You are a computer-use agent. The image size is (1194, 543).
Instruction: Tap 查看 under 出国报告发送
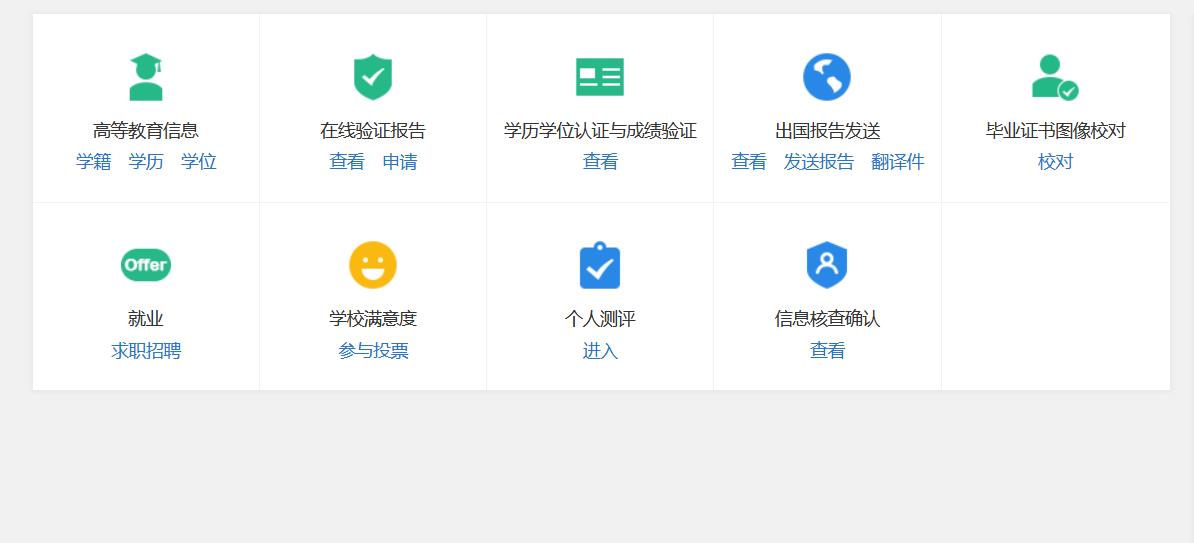[749, 162]
